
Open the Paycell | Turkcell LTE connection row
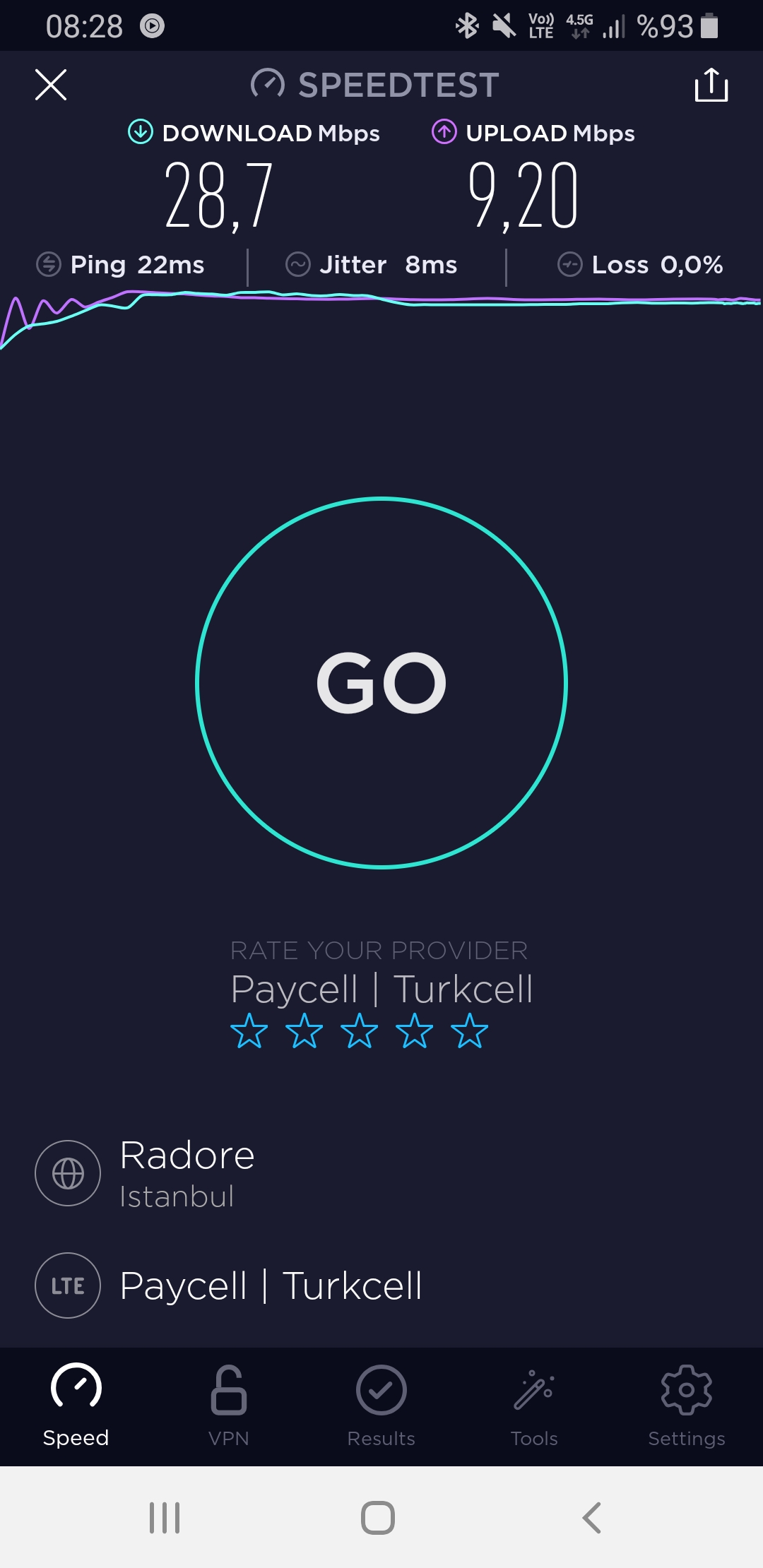pos(381,1285)
